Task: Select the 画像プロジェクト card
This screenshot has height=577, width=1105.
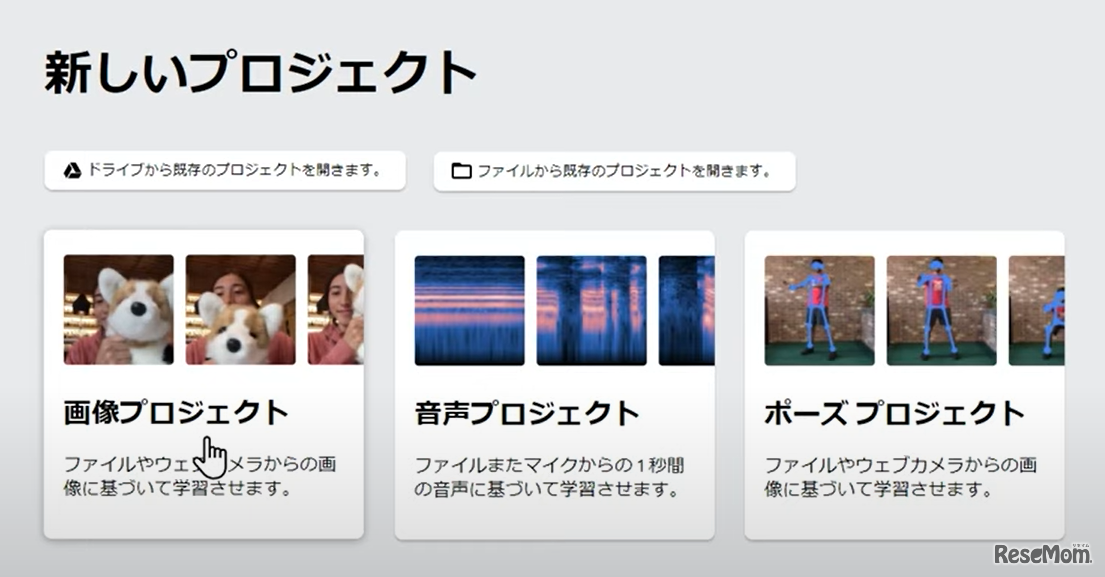Action: [x=203, y=385]
